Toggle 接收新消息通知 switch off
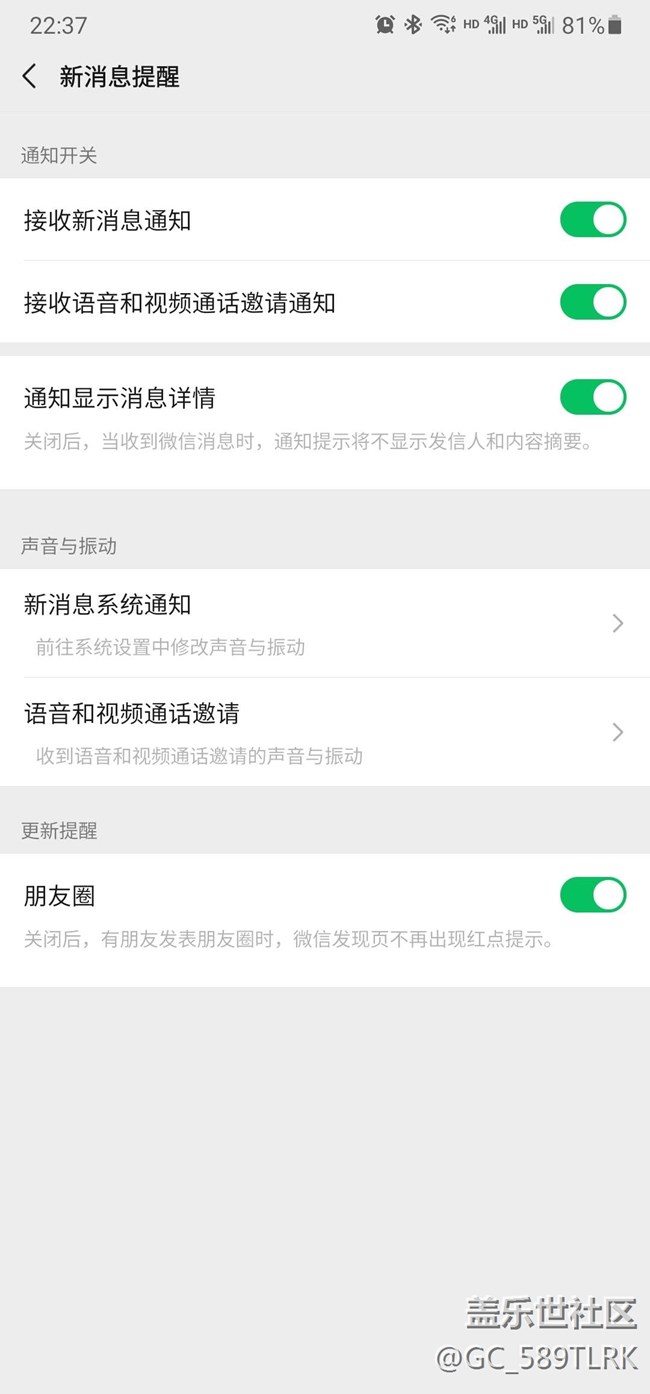The width and height of the screenshot is (650, 1394). tap(592, 220)
